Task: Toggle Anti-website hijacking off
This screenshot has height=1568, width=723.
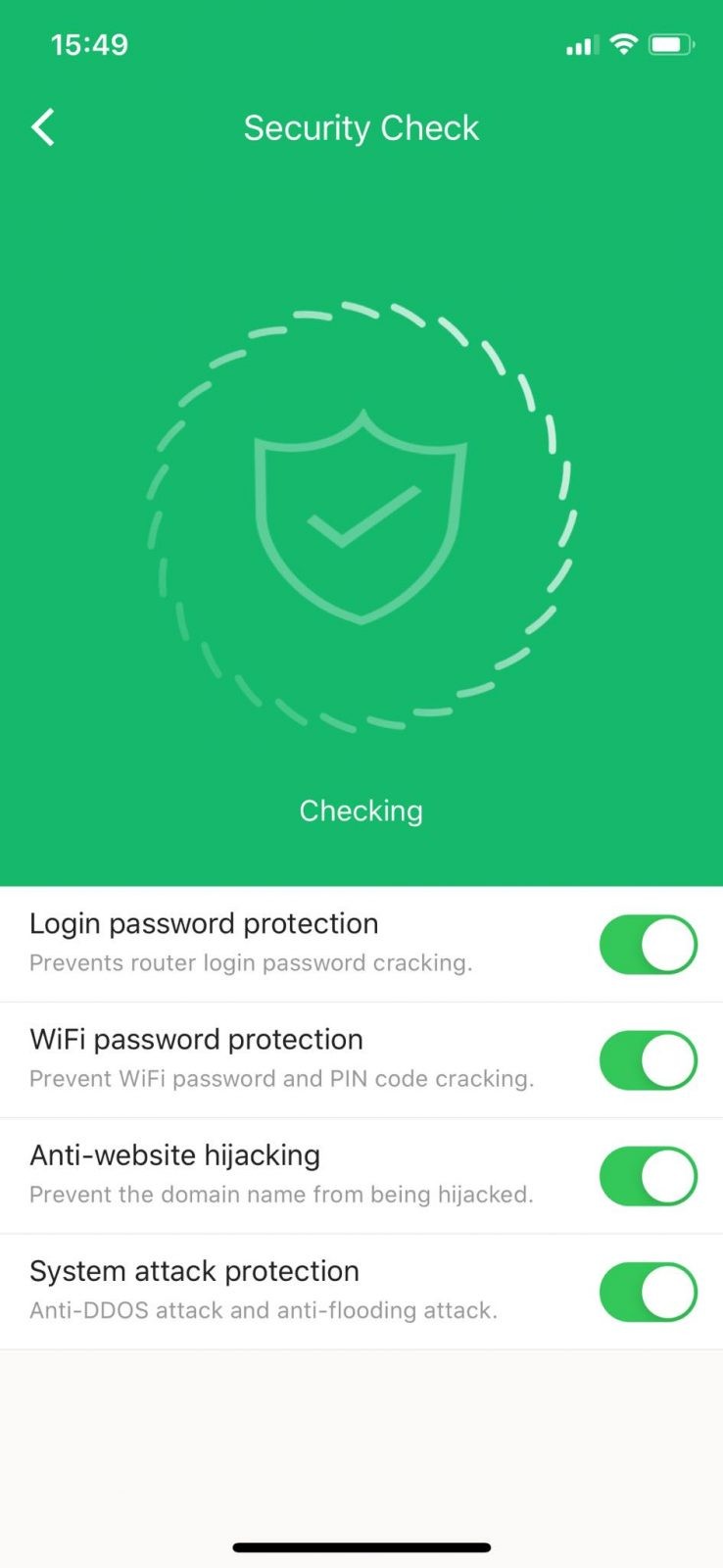Action: pos(649,1176)
